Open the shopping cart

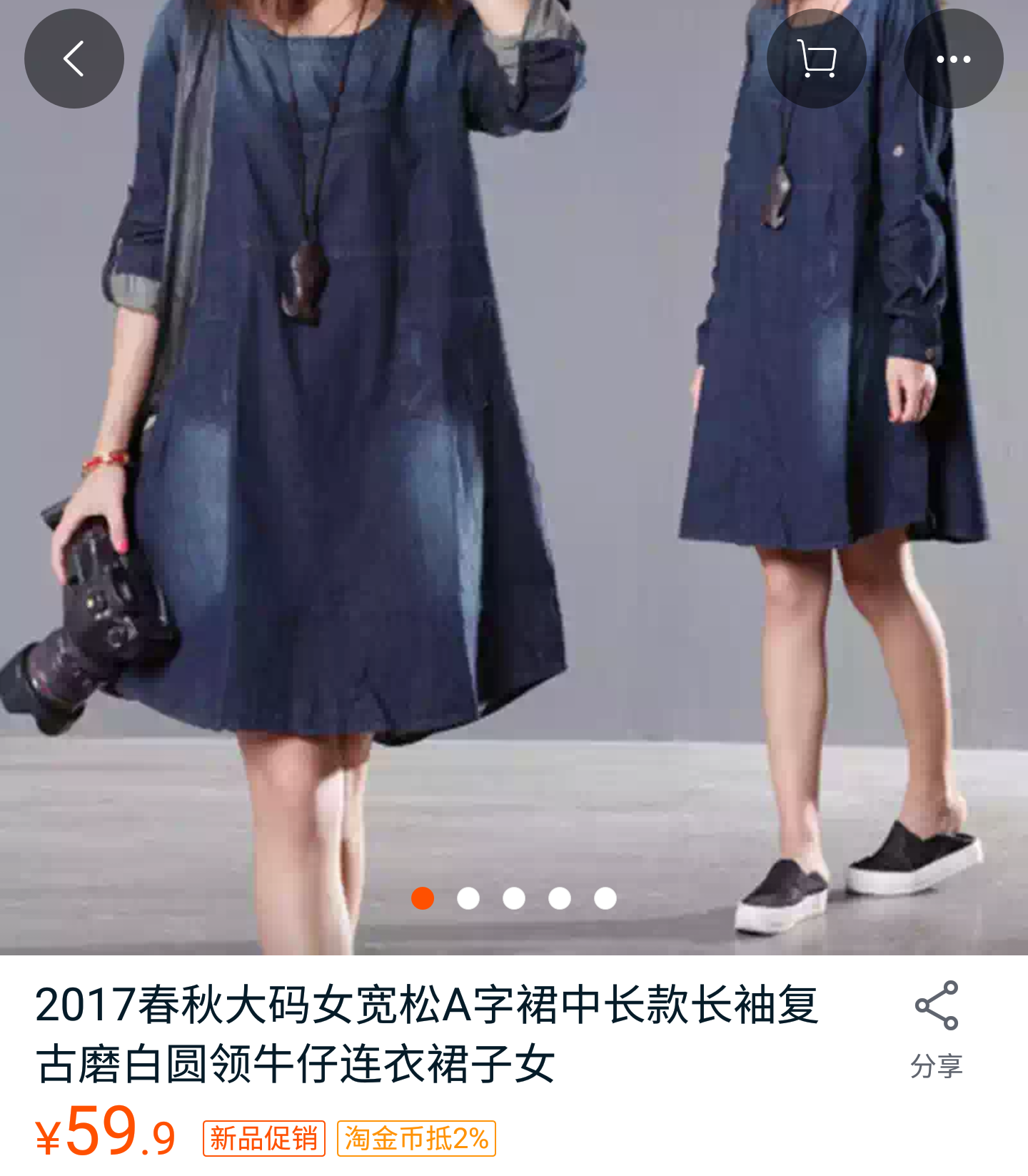point(816,59)
